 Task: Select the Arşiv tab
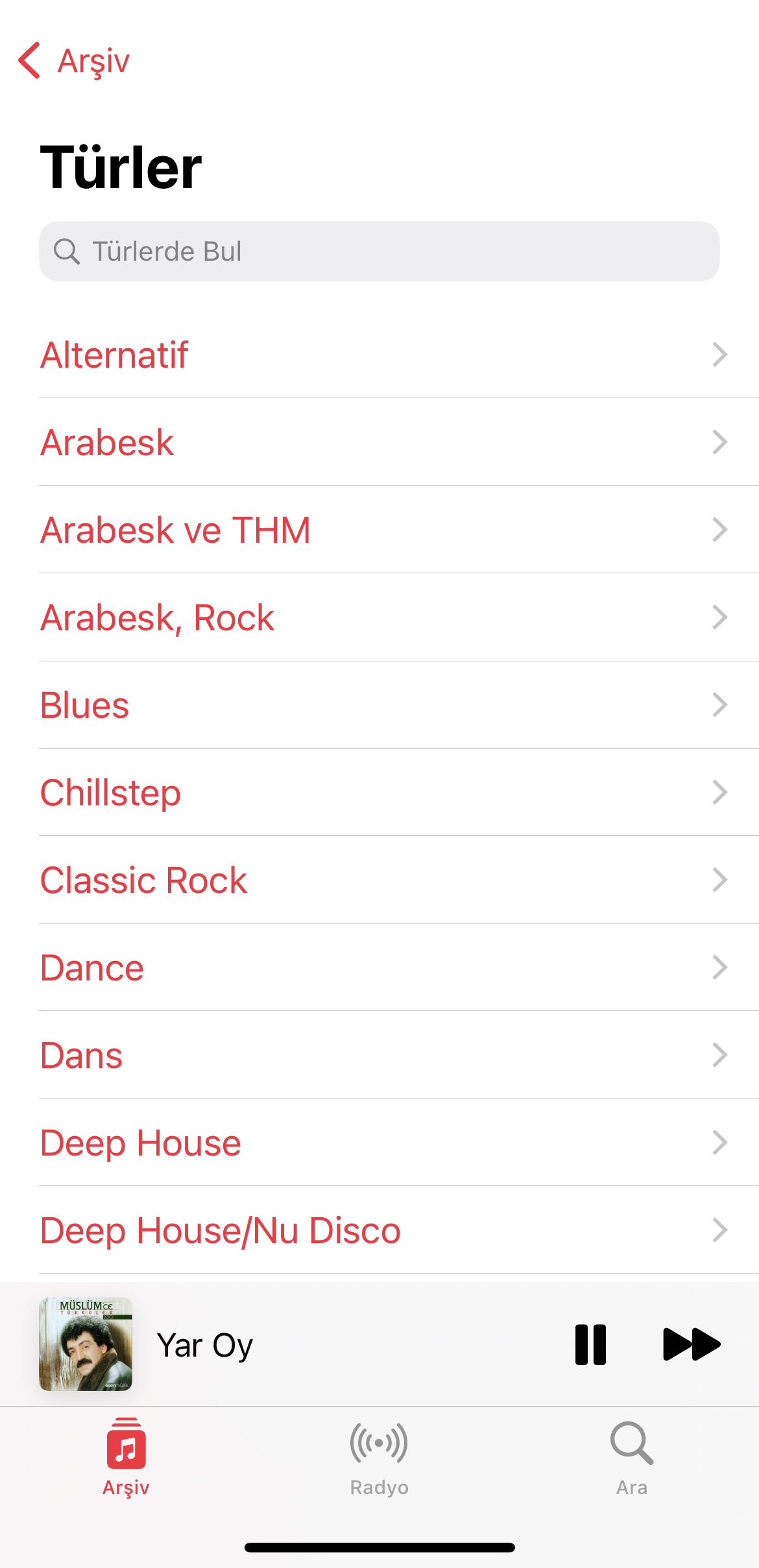(126, 1458)
